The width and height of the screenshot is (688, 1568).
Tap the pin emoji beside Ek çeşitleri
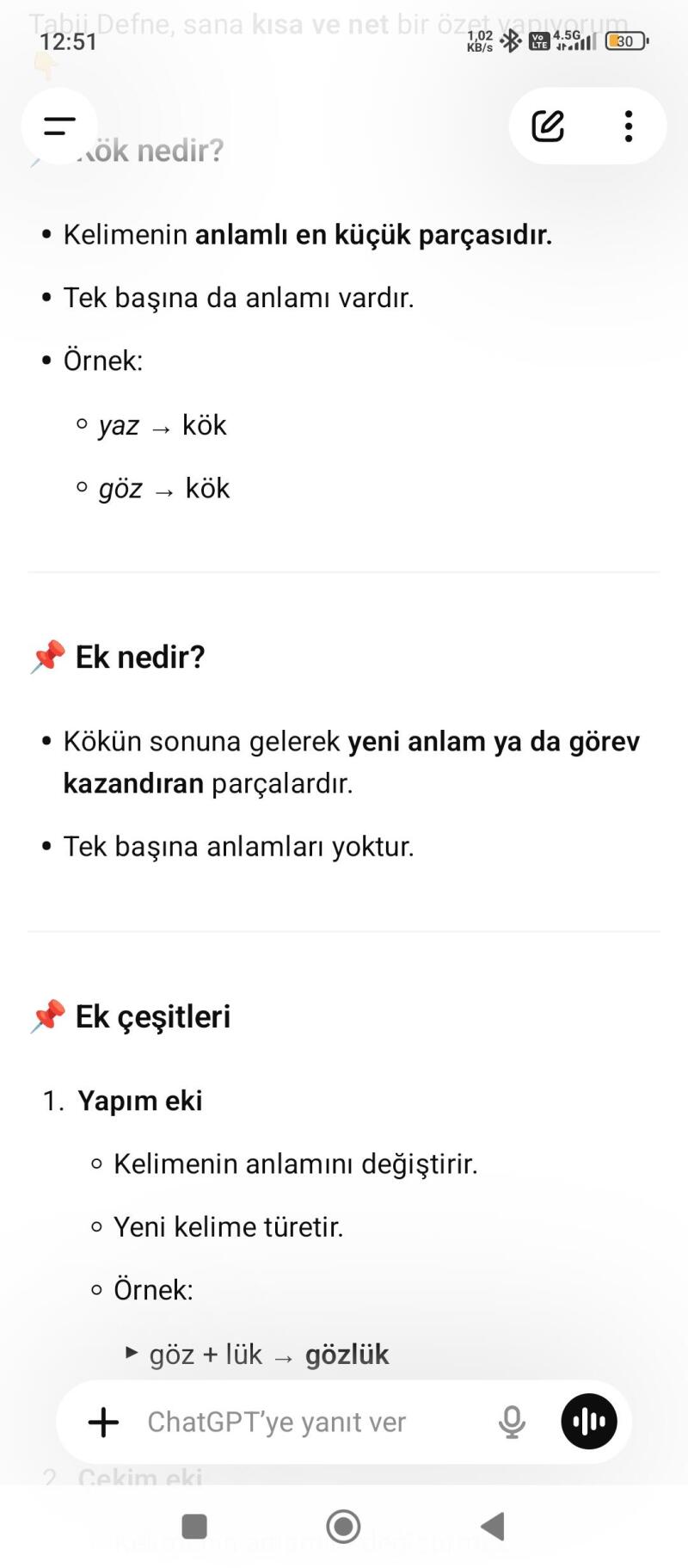[x=47, y=1015]
